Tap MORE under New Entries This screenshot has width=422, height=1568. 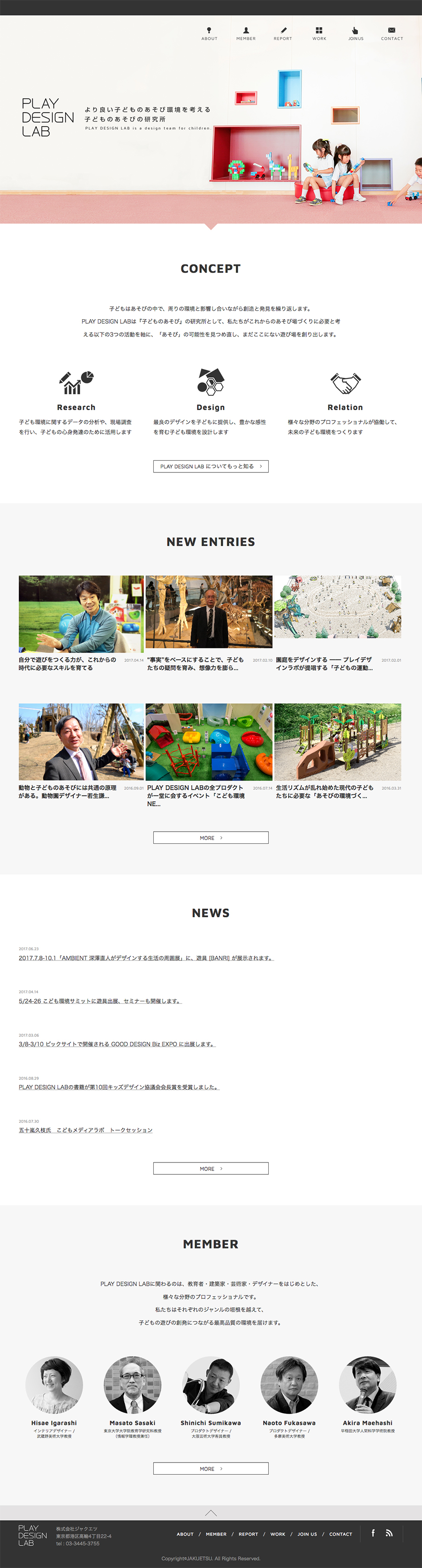211,838
